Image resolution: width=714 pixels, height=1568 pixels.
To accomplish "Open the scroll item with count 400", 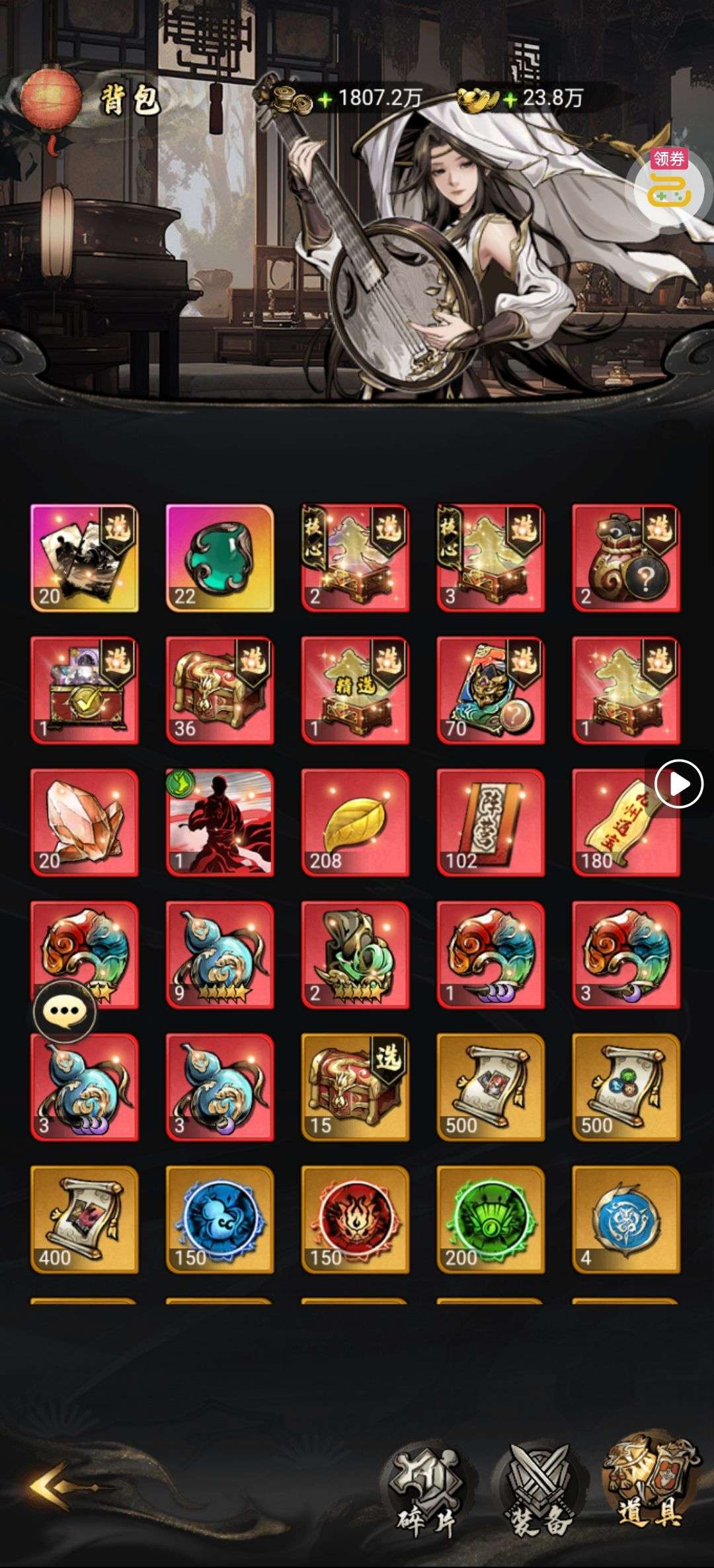I will click(85, 1219).
